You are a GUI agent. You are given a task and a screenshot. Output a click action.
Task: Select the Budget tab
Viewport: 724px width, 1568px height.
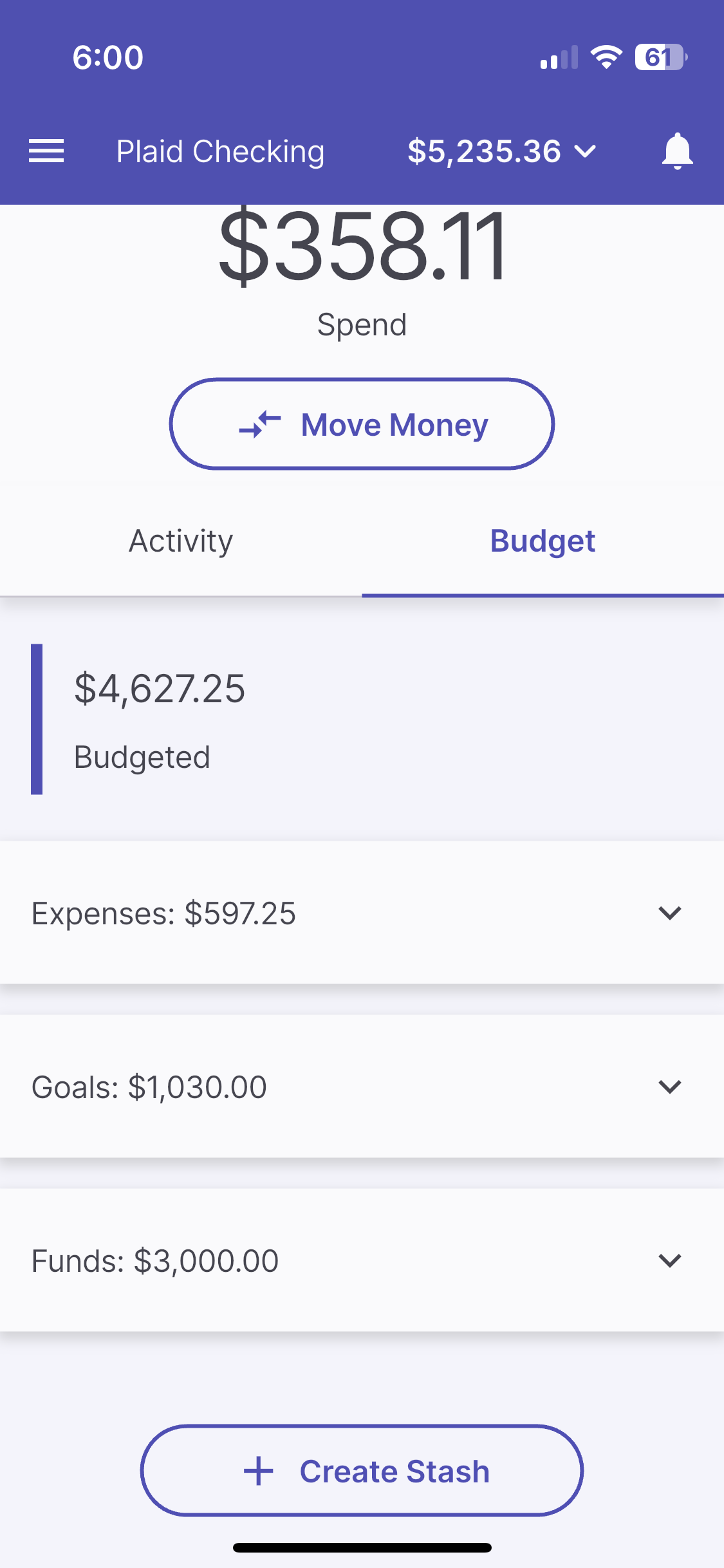(x=543, y=541)
